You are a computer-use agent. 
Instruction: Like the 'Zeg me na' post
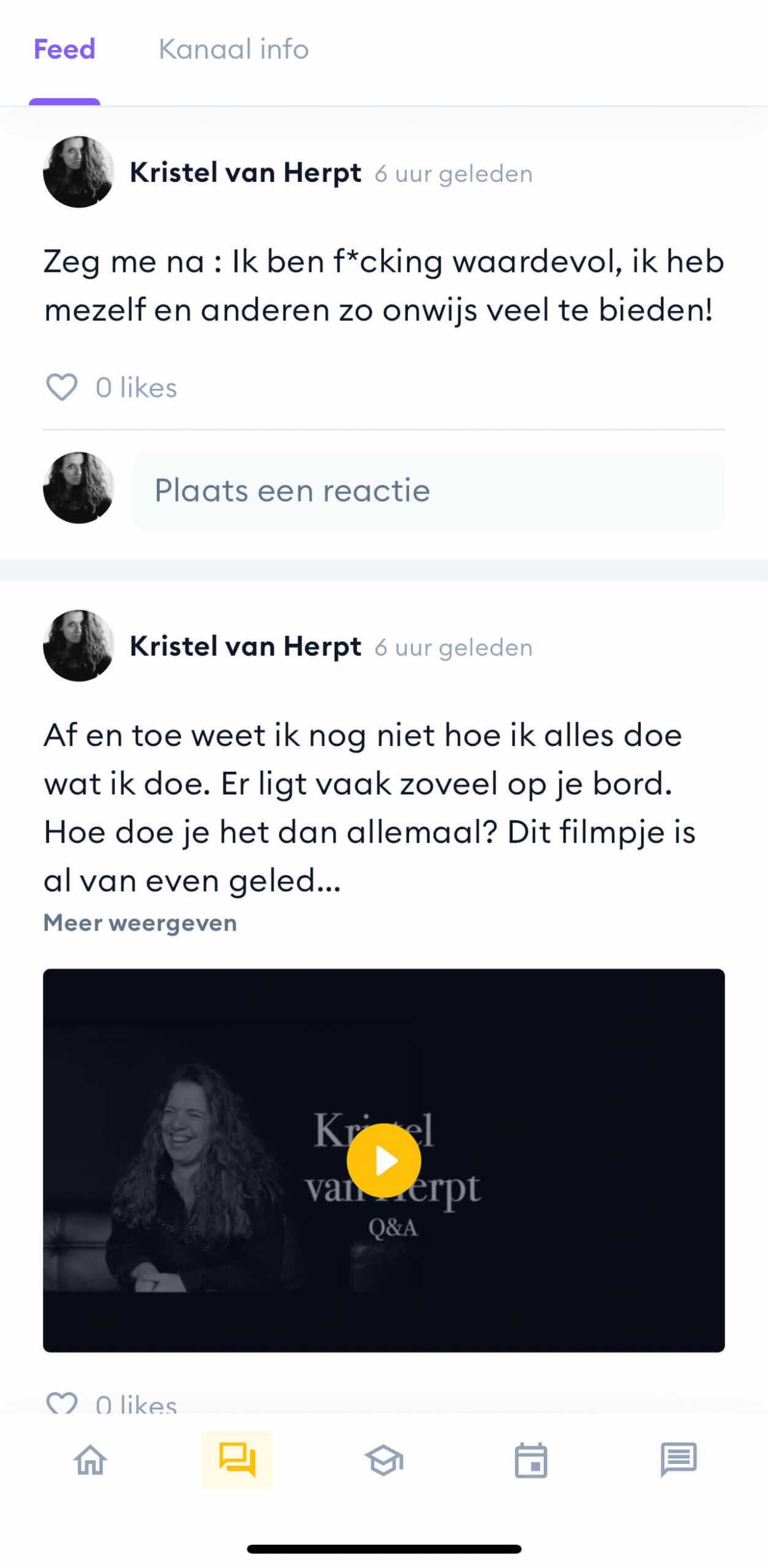pyautogui.click(x=62, y=387)
